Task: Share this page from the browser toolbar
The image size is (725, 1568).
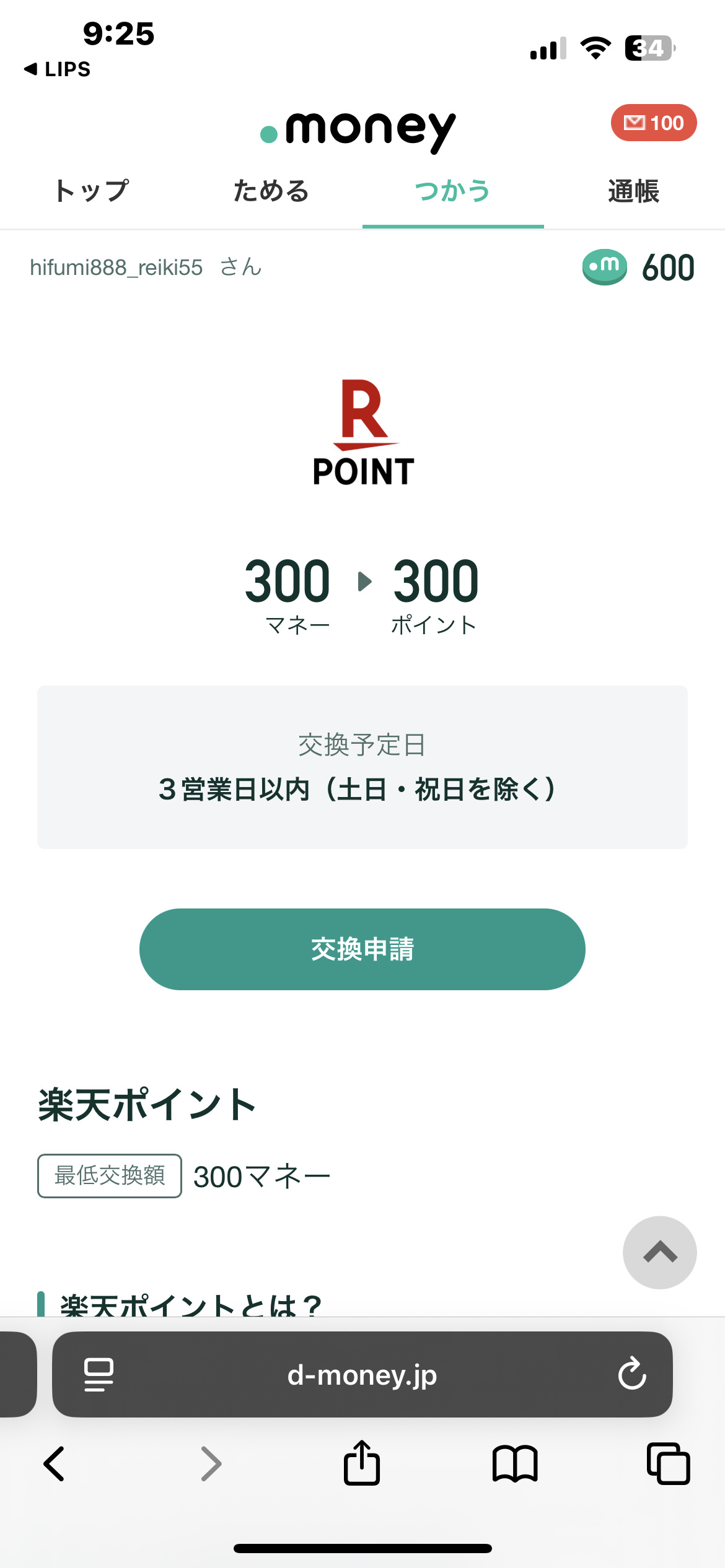Action: tap(362, 1463)
